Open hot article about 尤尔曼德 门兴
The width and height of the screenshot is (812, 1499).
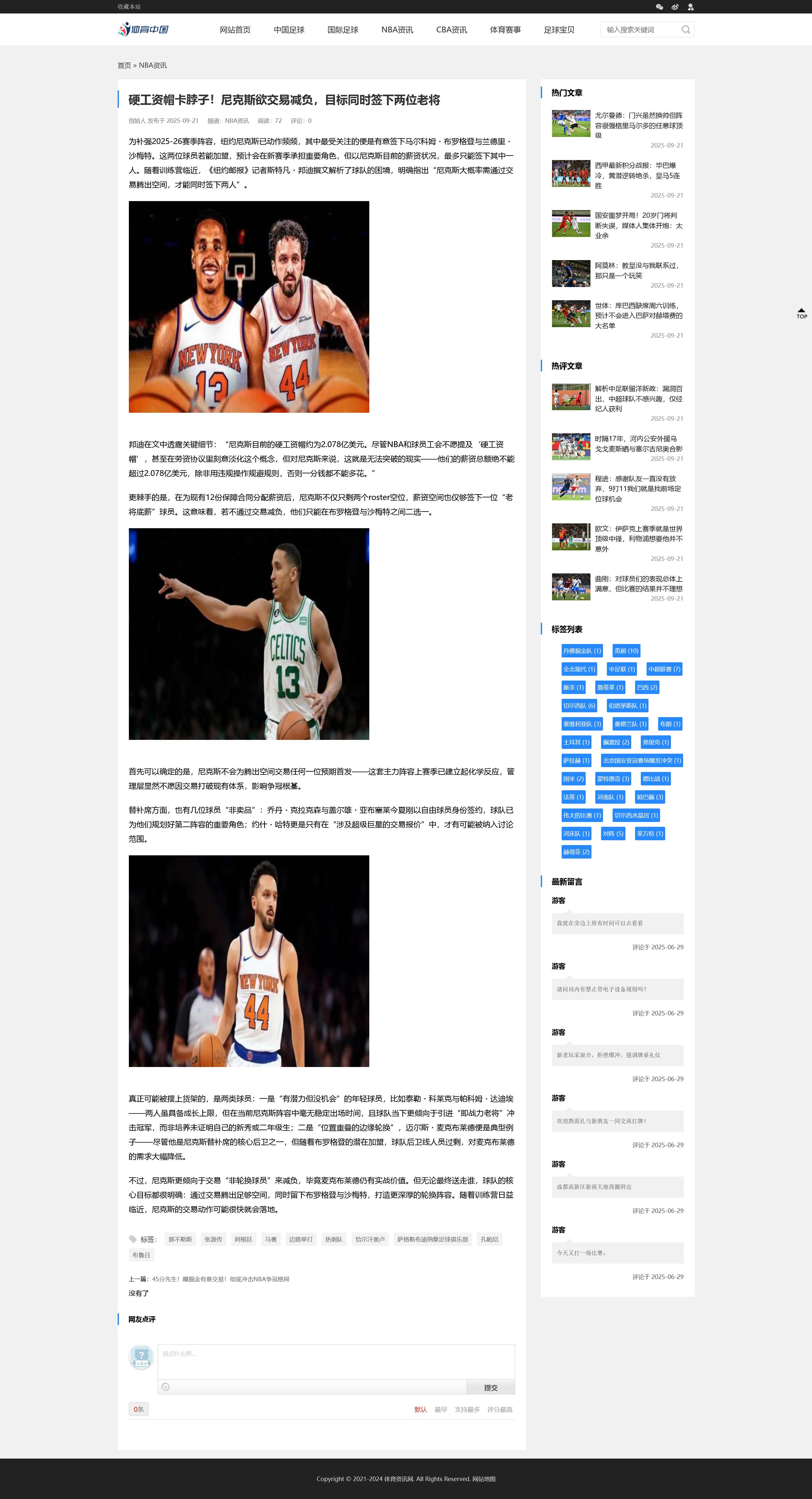(638, 125)
